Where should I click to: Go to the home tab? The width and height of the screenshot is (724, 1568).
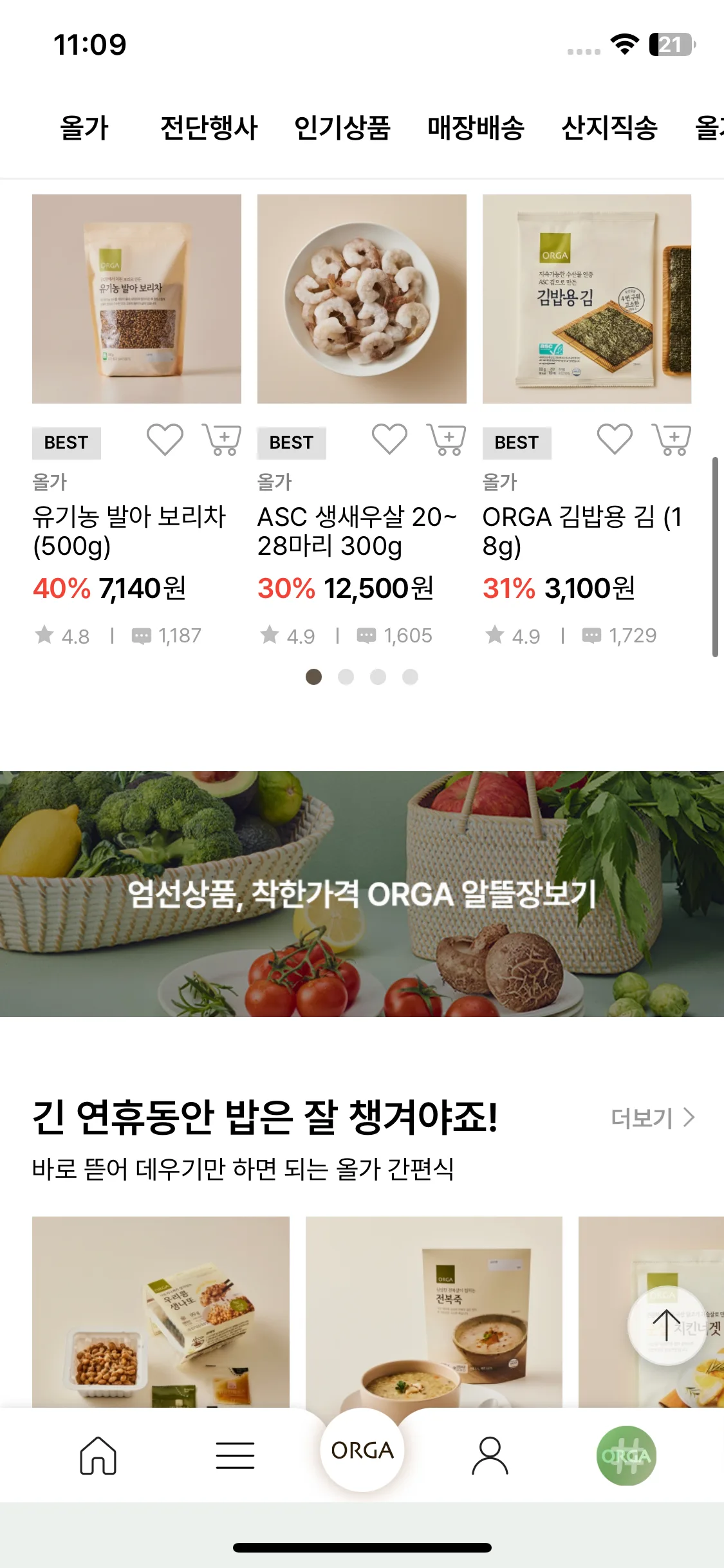pyautogui.click(x=98, y=1455)
